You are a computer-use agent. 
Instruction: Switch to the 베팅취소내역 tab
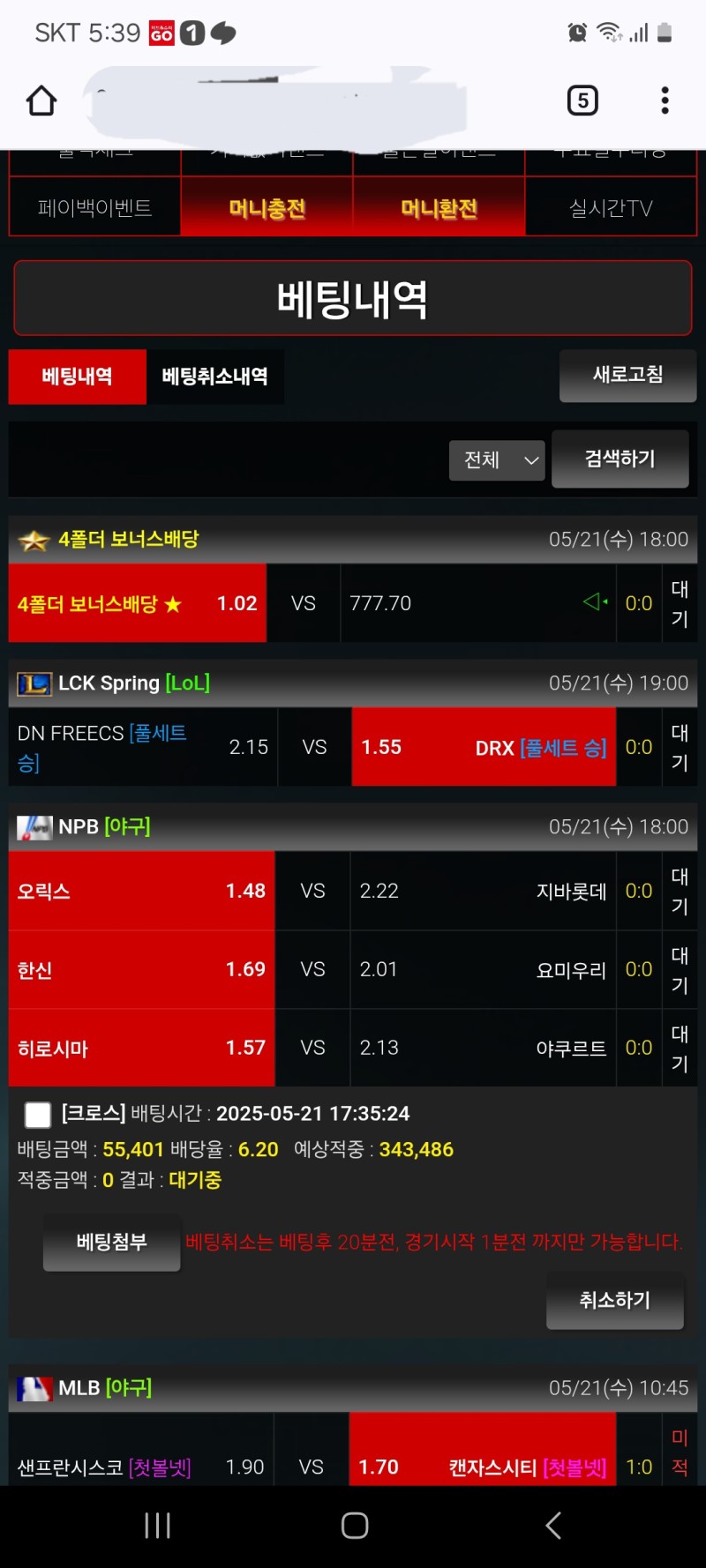coord(214,377)
